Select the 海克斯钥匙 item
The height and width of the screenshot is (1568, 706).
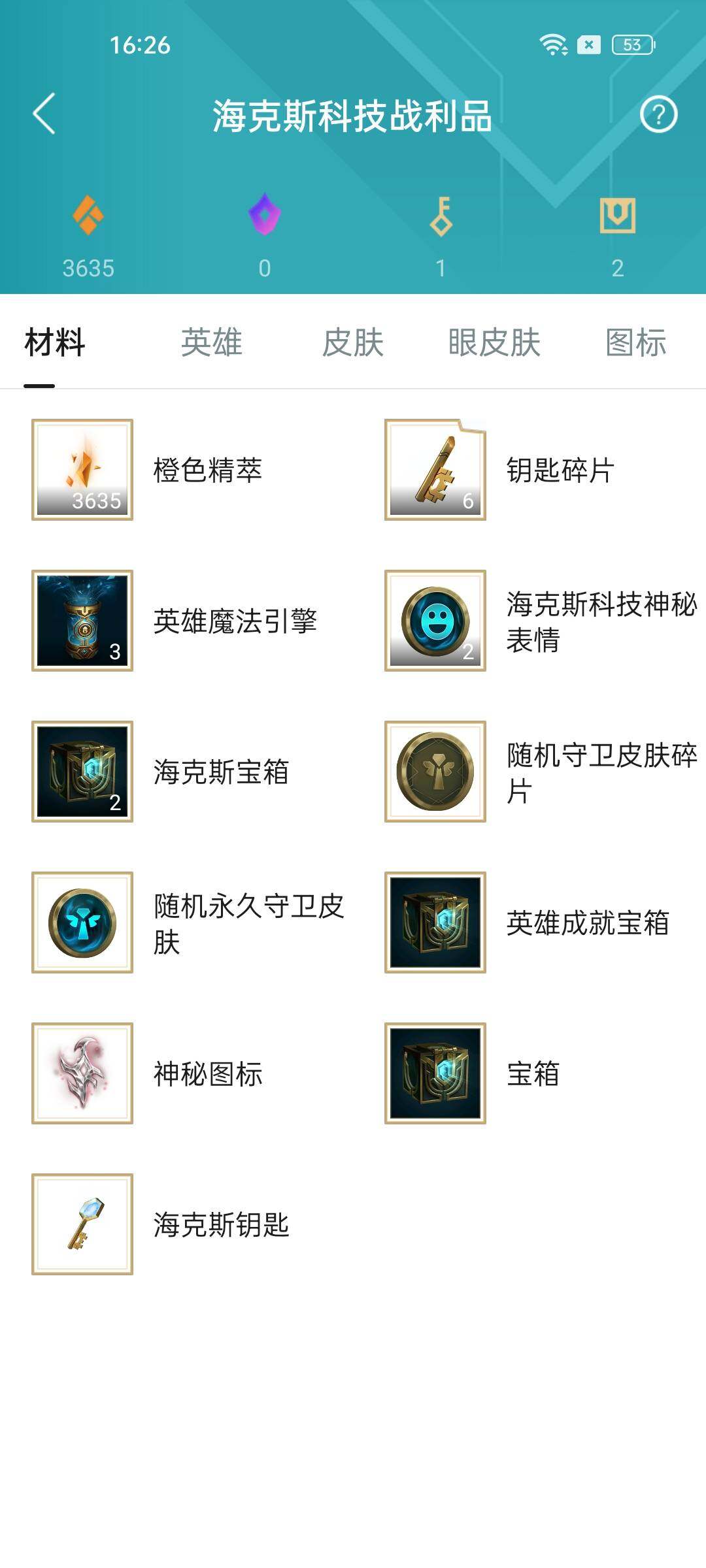pyautogui.click(x=82, y=1224)
